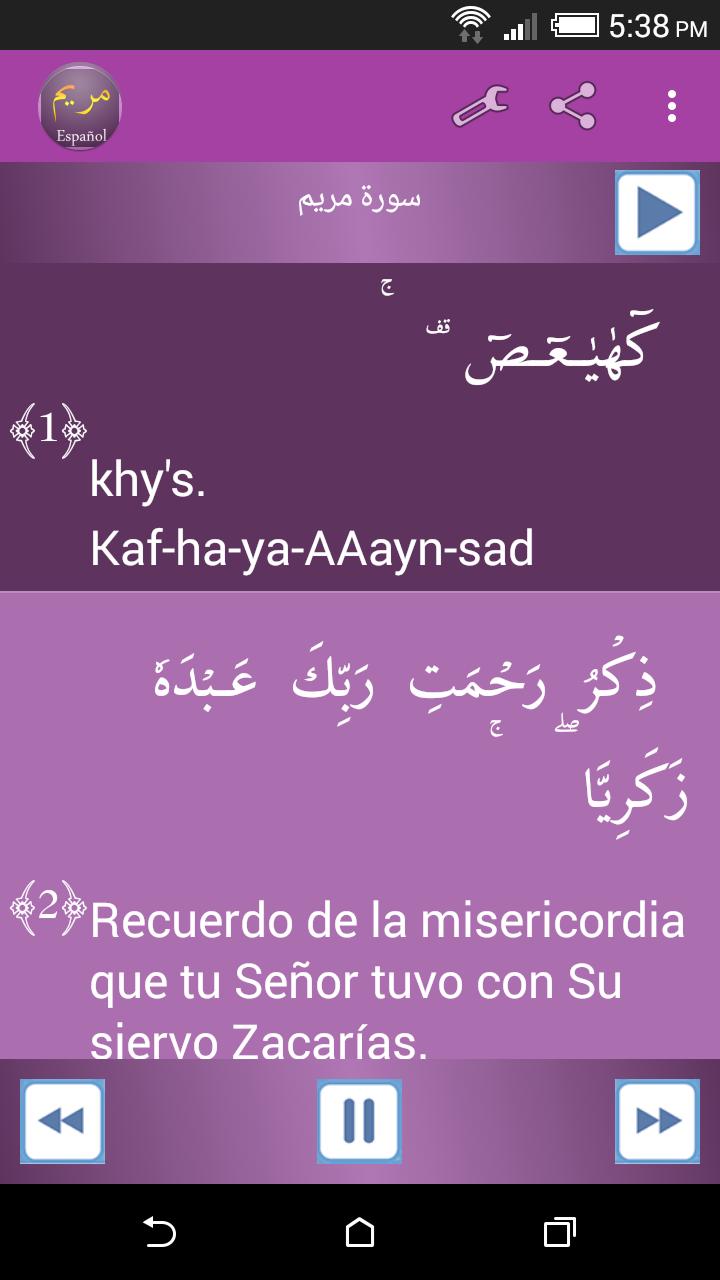Share this surah
This screenshot has width=720, height=1280.
573,106
